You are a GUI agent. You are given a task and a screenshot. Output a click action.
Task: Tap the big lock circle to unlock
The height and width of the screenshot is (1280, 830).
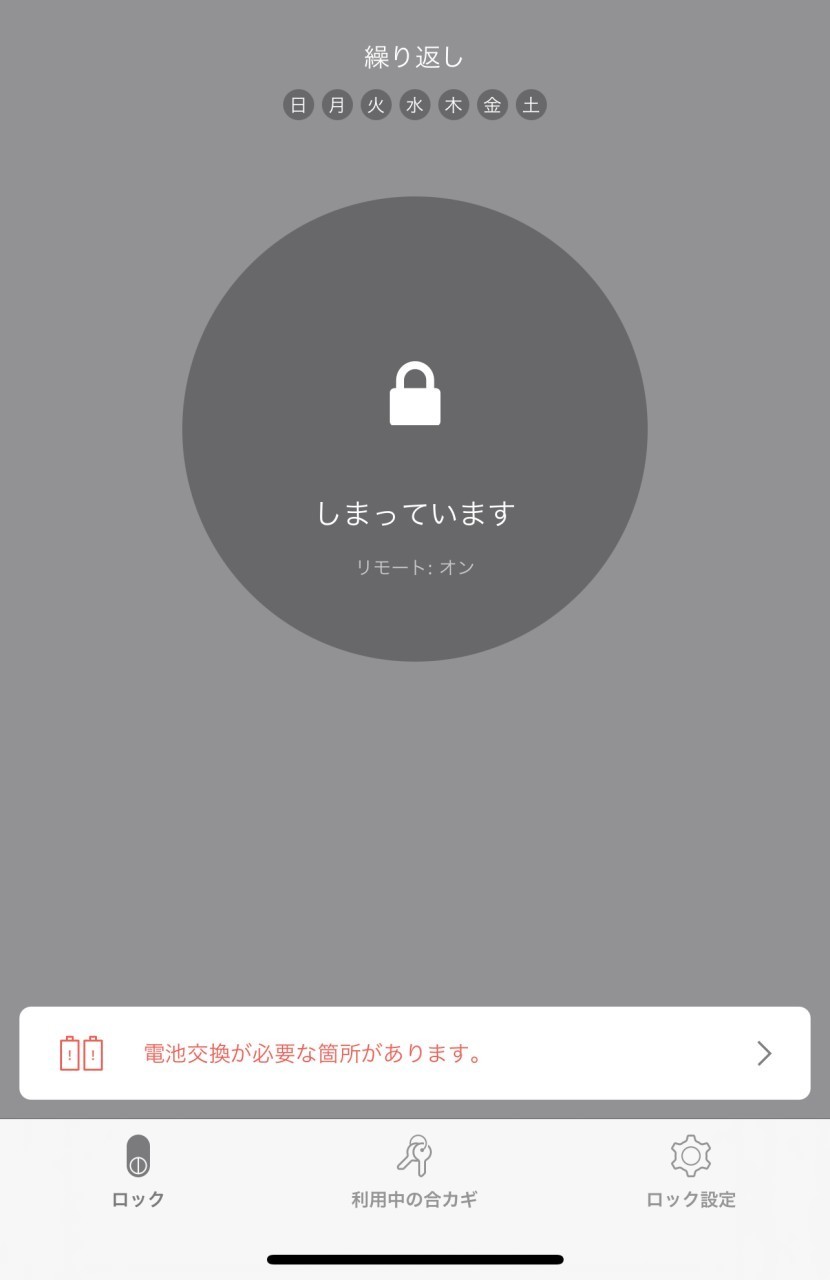(x=415, y=429)
